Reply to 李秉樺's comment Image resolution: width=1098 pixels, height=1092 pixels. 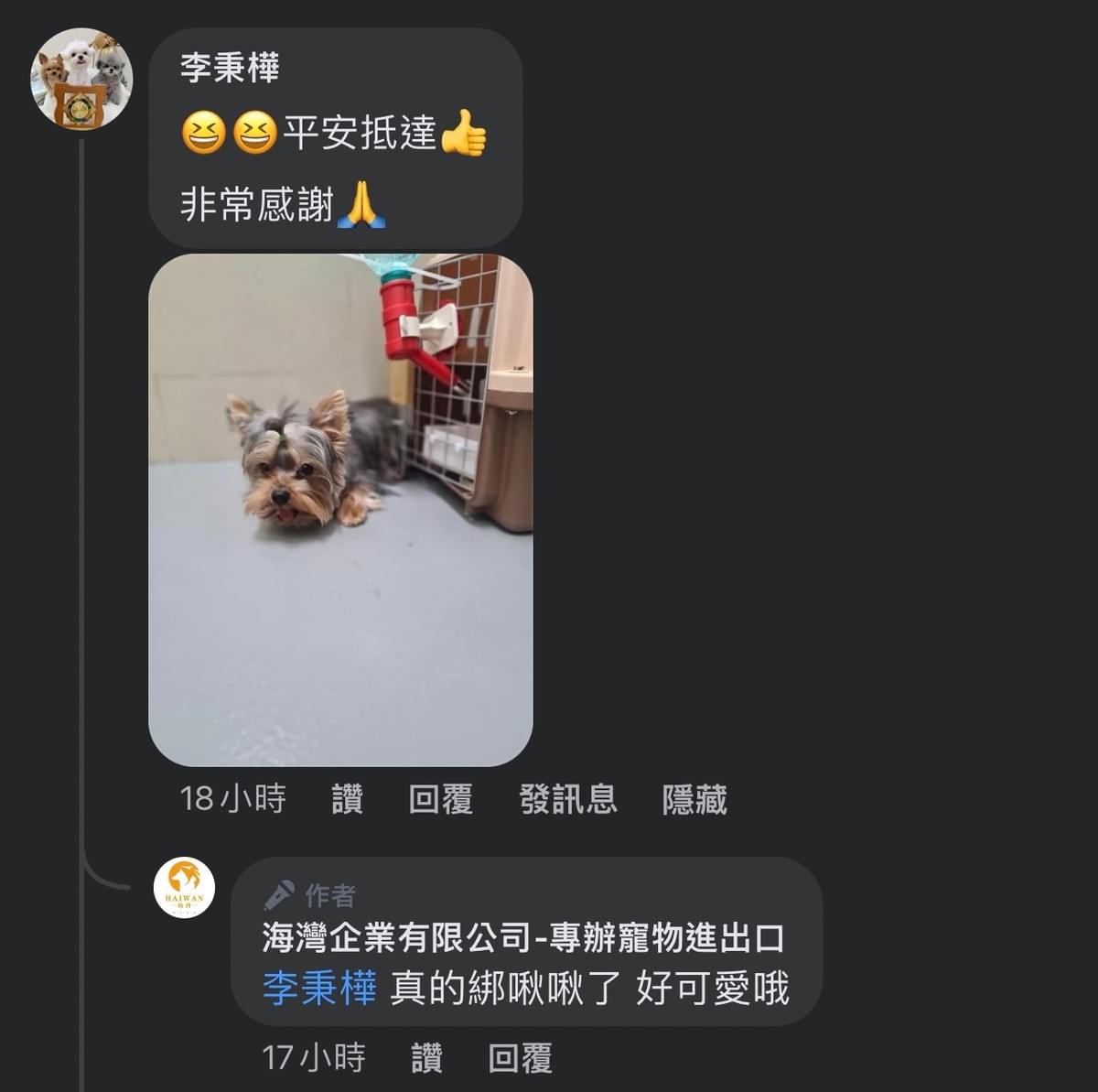440,799
